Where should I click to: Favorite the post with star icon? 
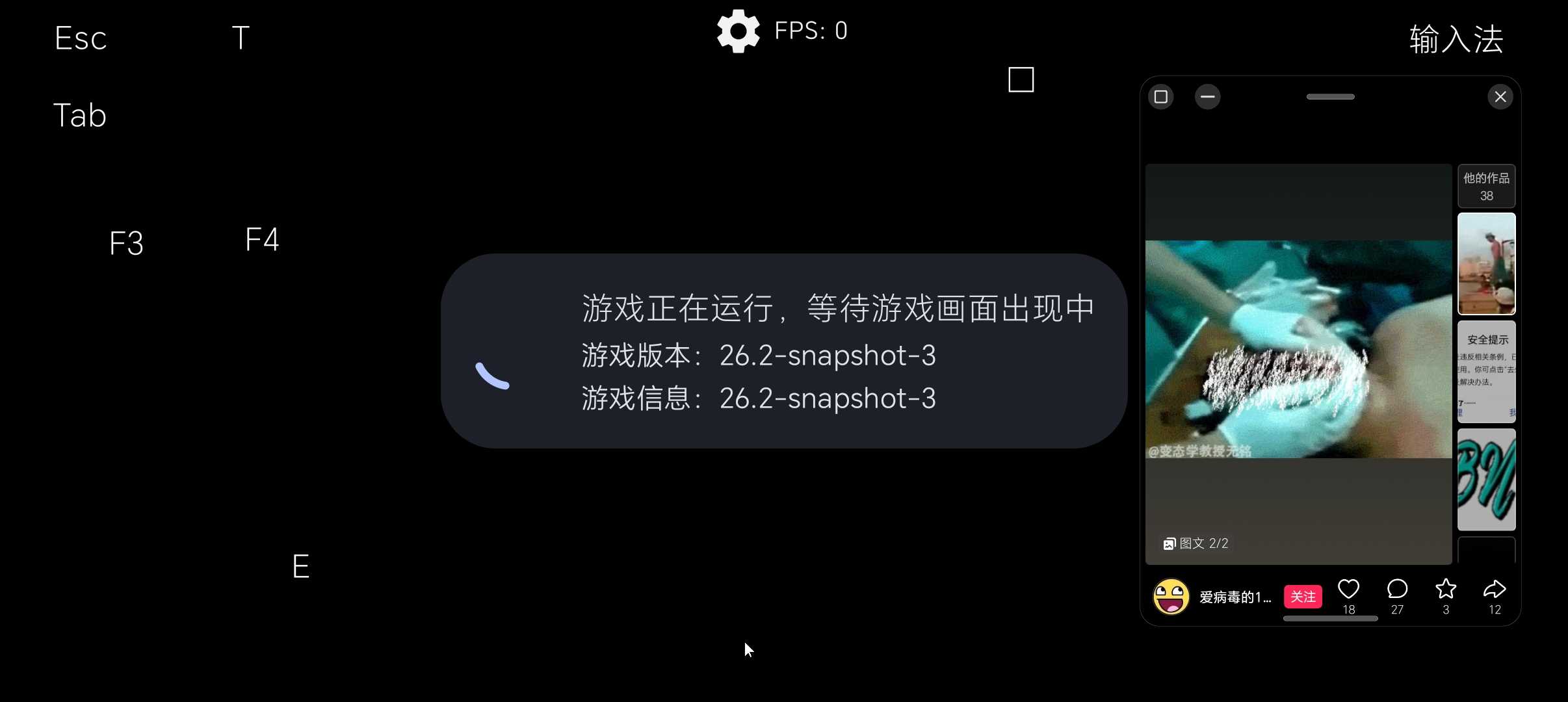click(1446, 590)
